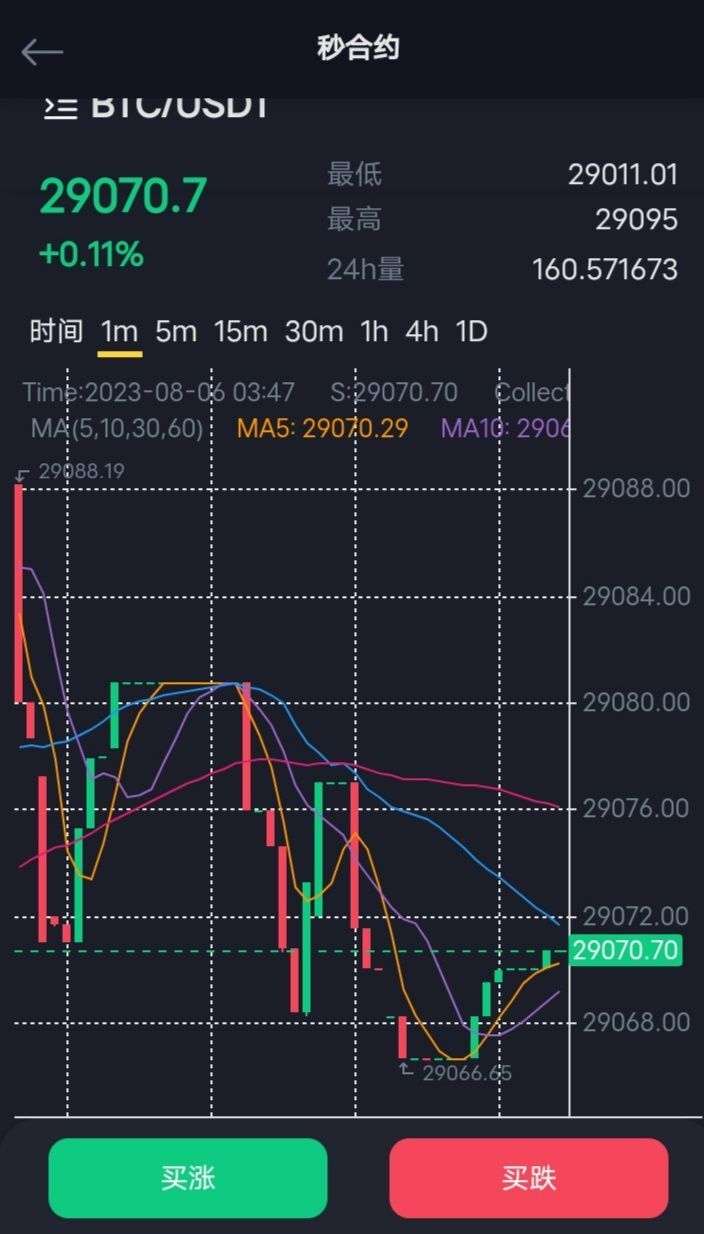Screen dimensions: 704x1234
Task: Select the 1m timeframe
Action: [119, 331]
